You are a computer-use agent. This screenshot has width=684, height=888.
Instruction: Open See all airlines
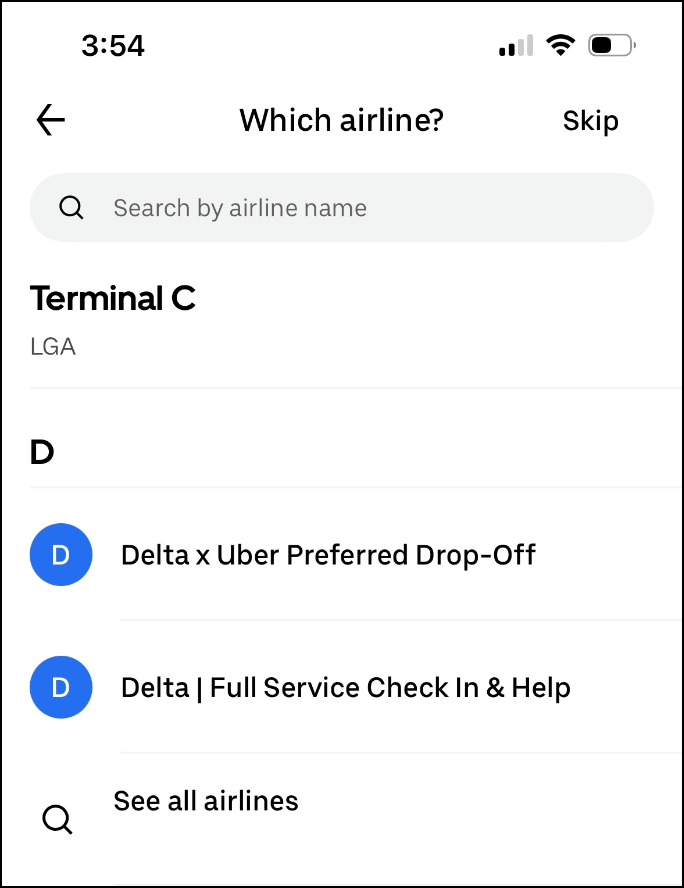(206, 801)
